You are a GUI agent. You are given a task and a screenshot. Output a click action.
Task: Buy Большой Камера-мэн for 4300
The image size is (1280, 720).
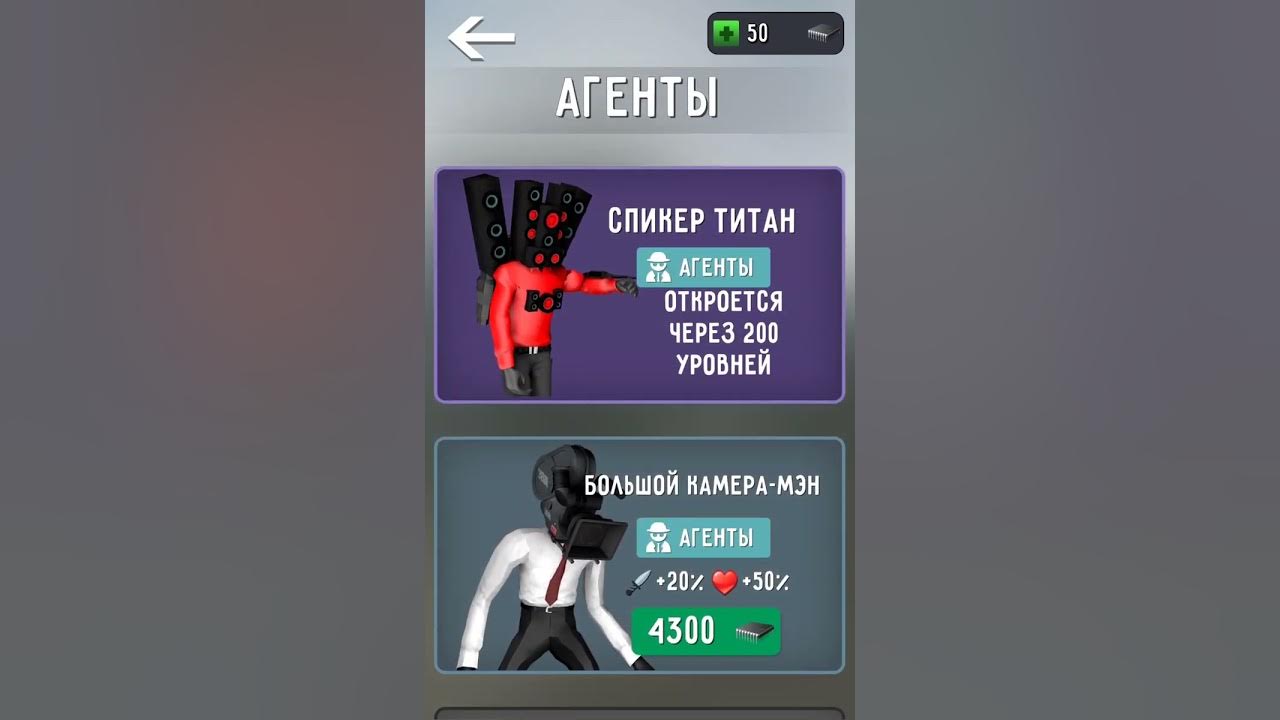[x=706, y=632]
